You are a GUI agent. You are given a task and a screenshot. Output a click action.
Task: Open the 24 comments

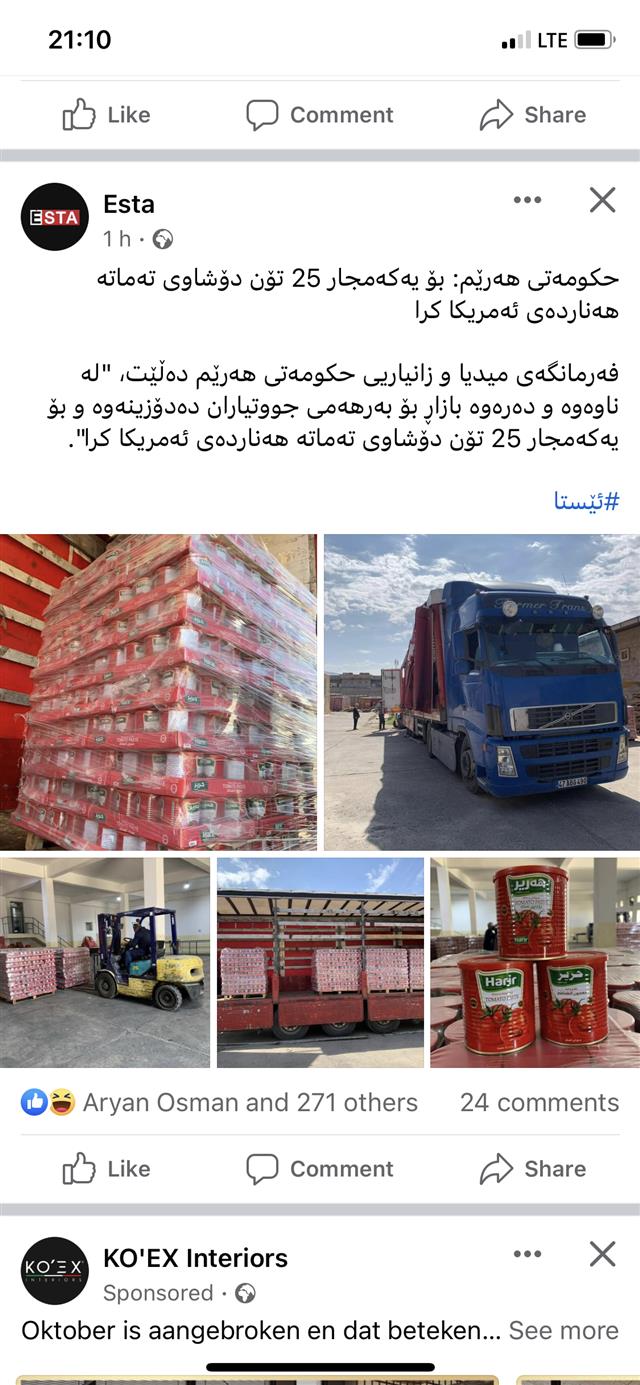pos(539,1102)
